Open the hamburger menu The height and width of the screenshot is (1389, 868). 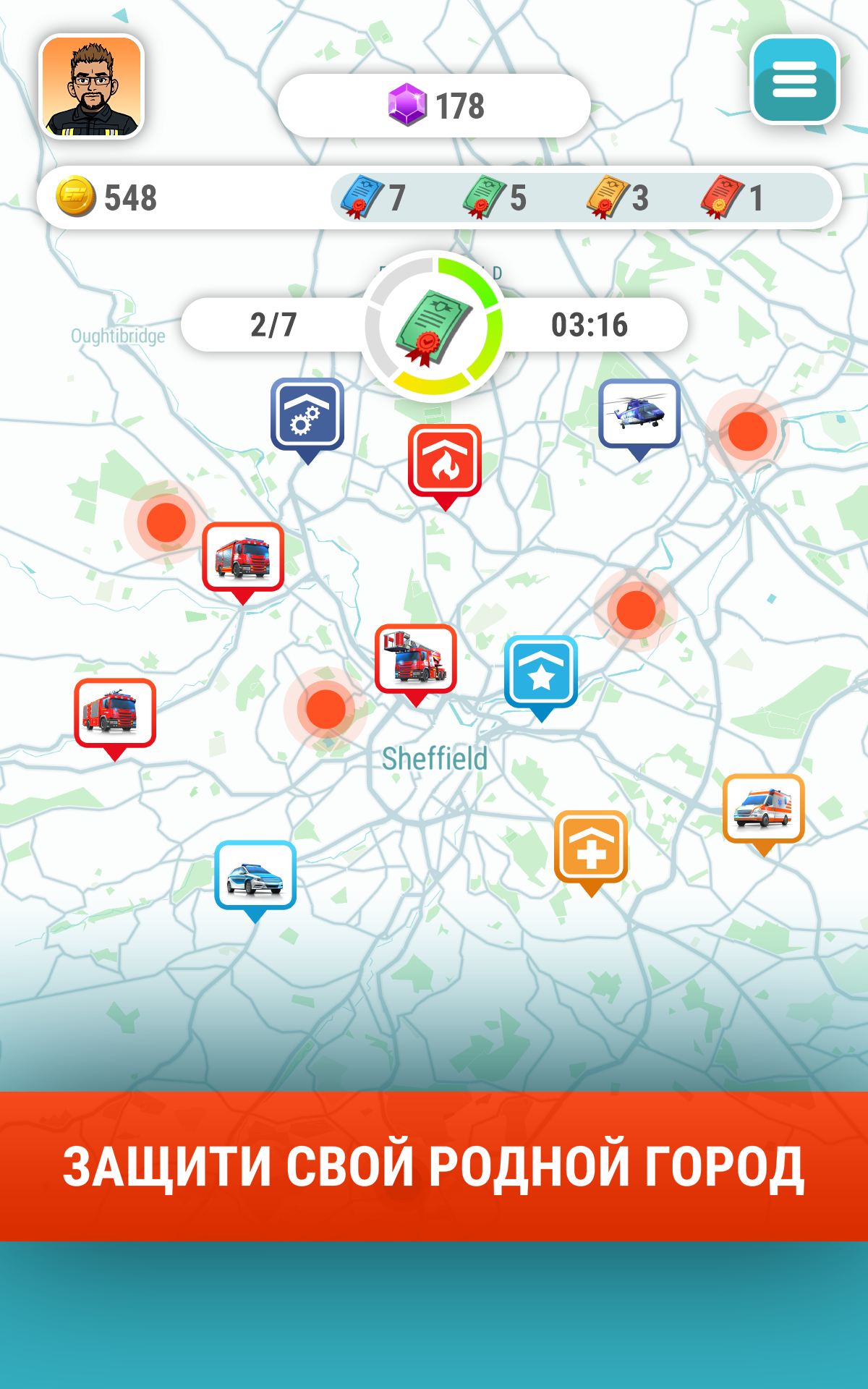point(795,80)
